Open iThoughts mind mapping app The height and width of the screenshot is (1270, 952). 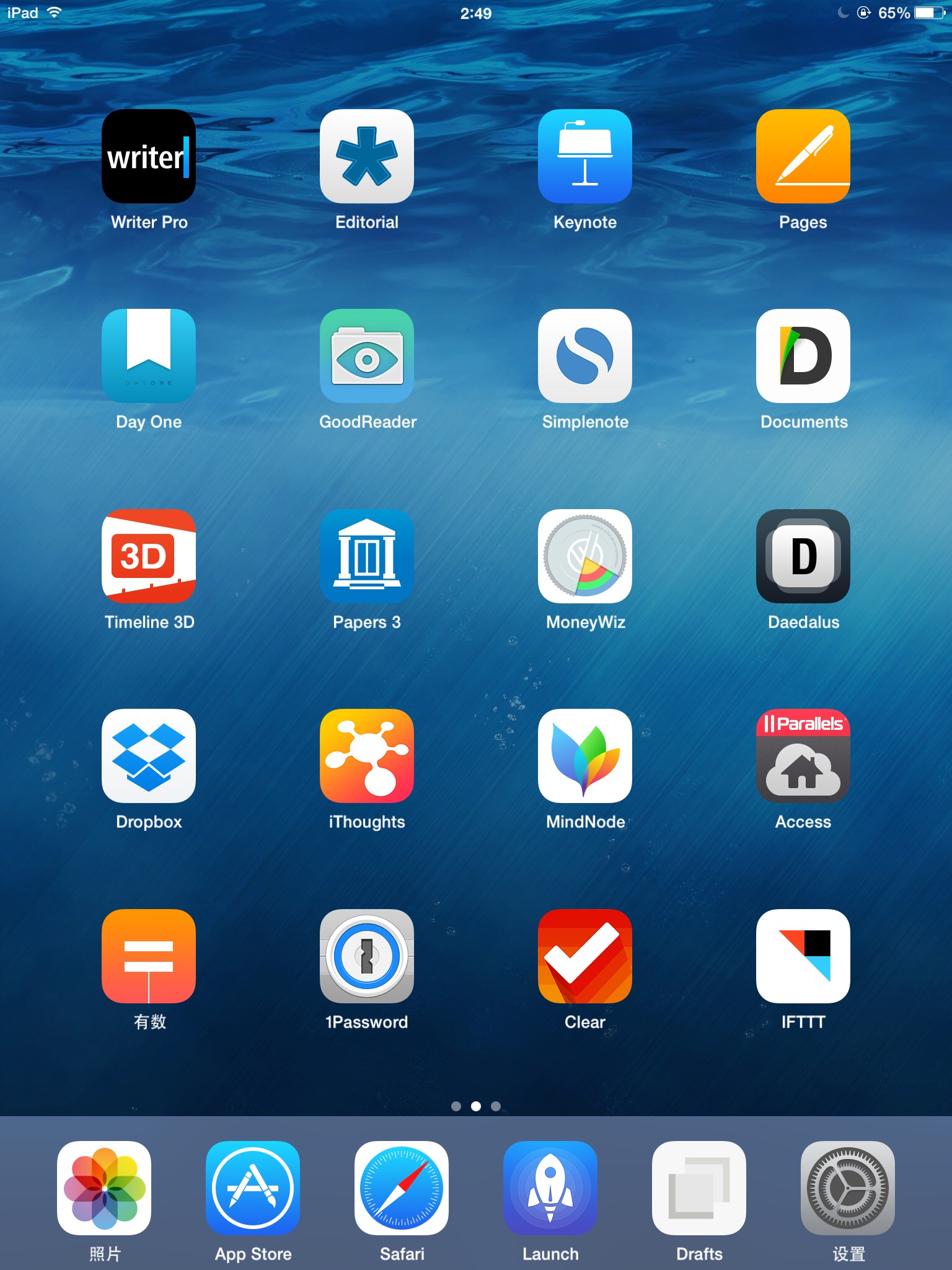[x=367, y=756]
